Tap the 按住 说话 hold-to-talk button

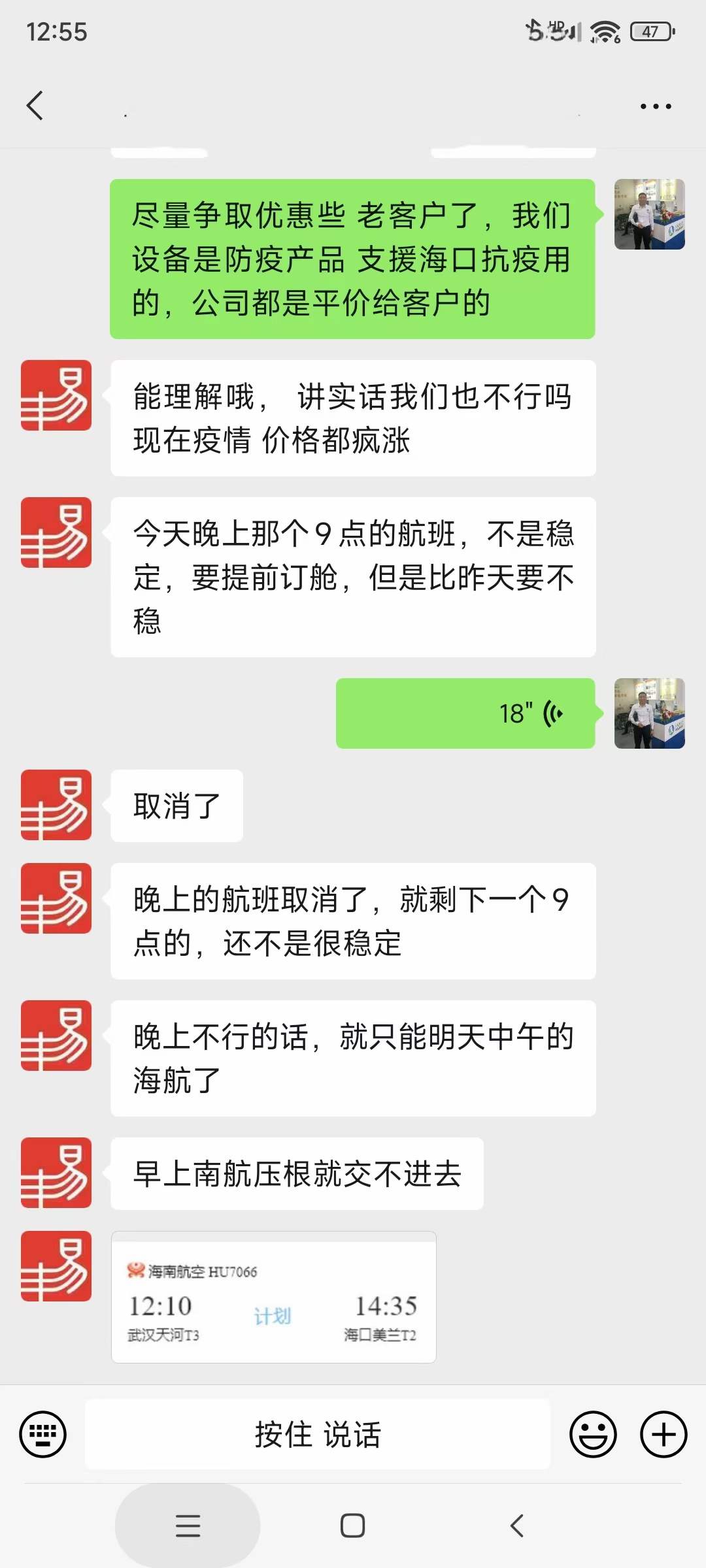(x=318, y=1434)
